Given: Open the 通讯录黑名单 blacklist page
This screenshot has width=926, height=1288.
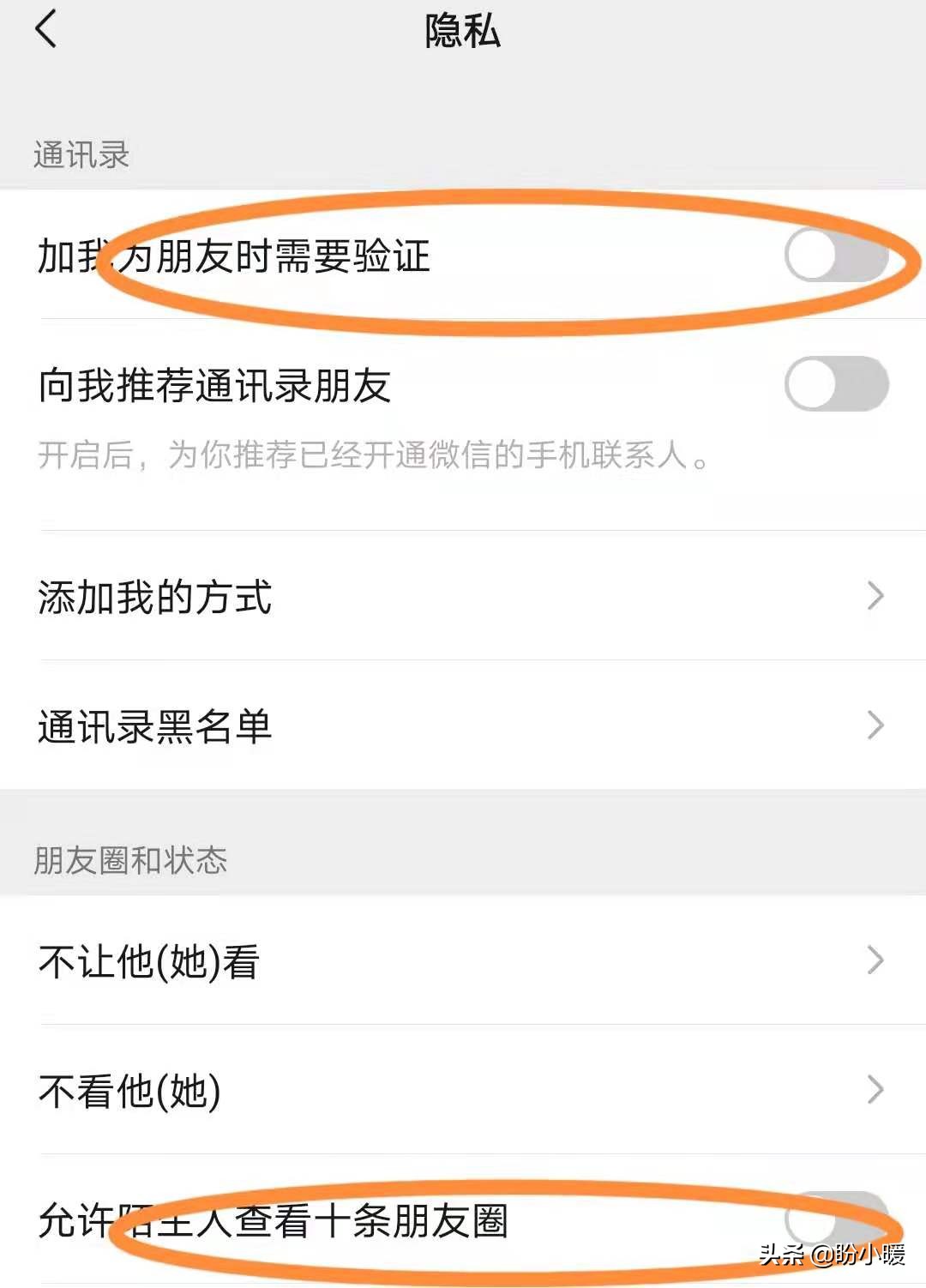Looking at the screenshot, I should [154, 725].
